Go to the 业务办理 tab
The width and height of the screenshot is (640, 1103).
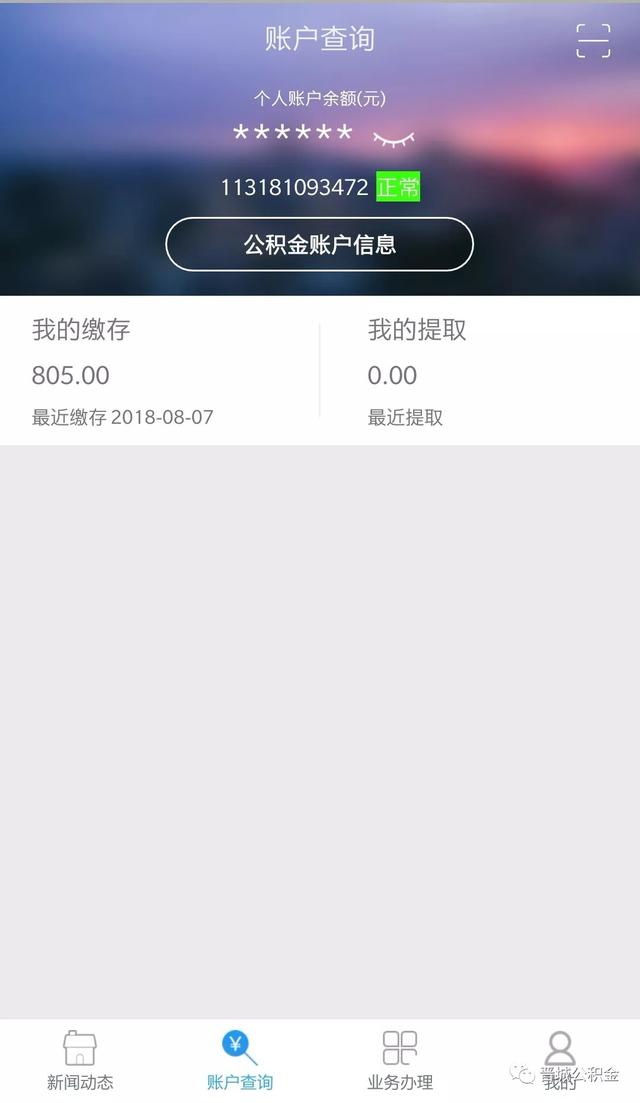click(400, 1060)
